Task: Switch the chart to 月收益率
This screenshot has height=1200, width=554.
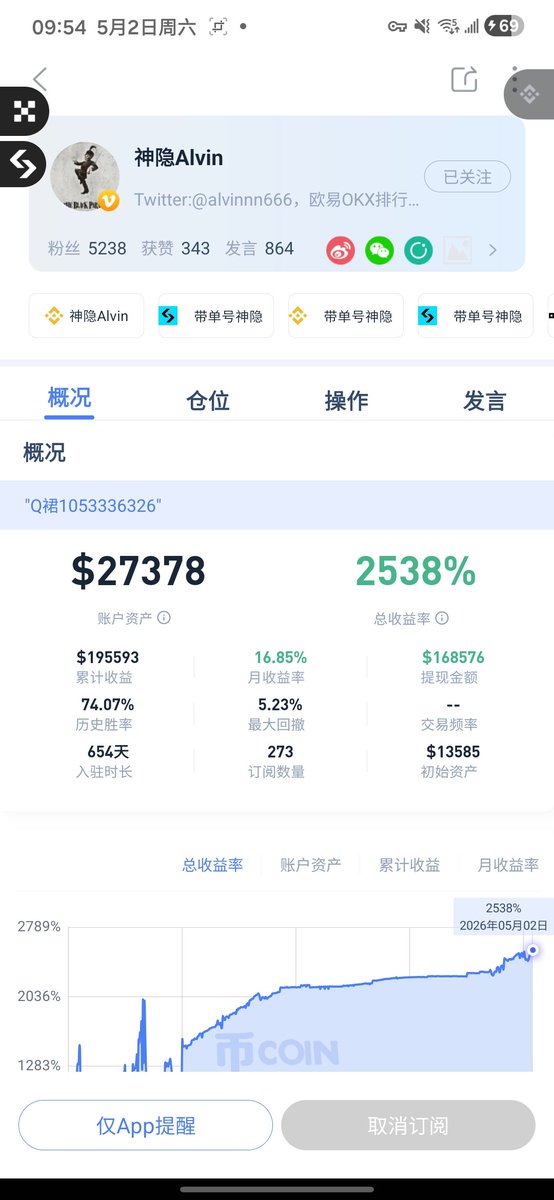Action: 508,865
